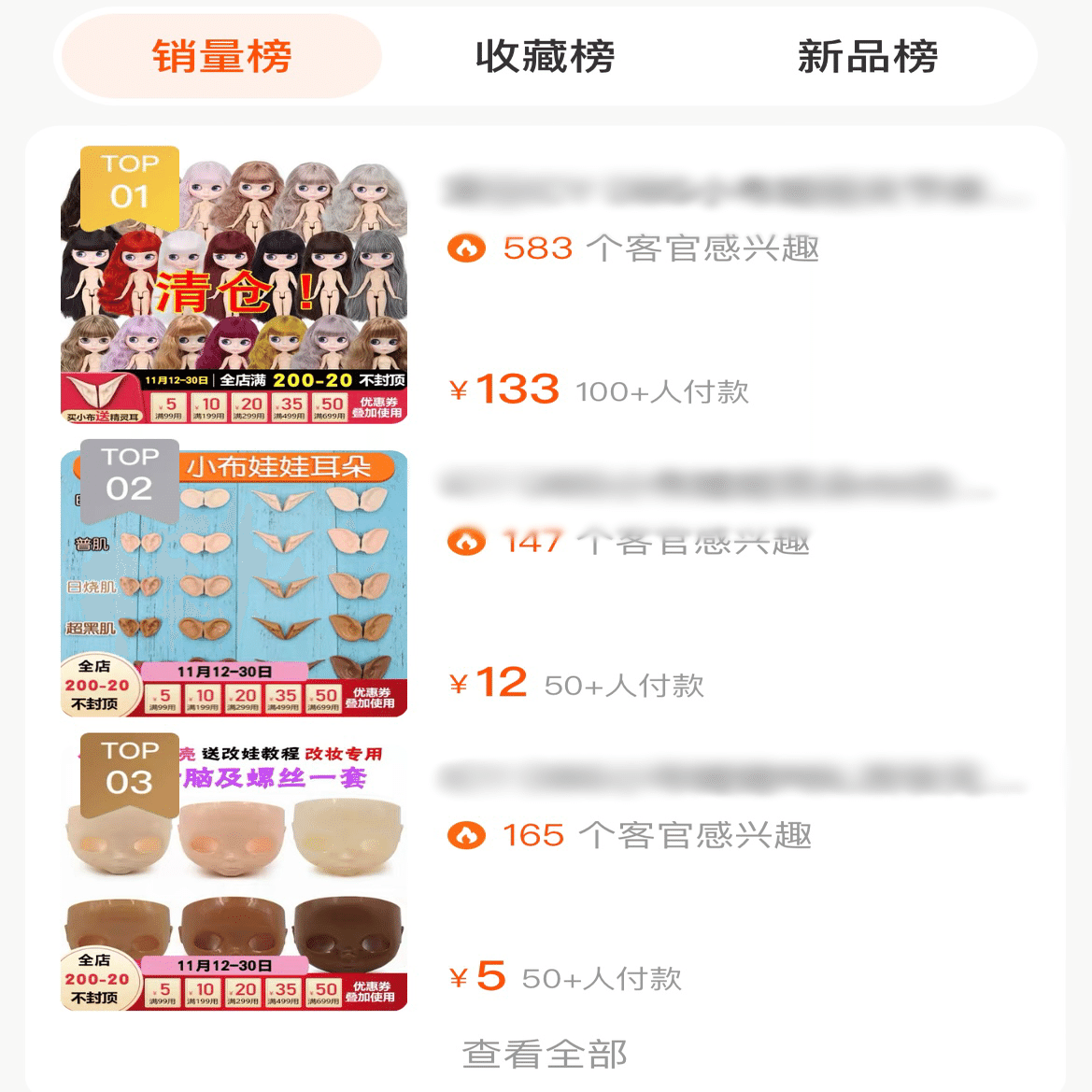Open the TOP 02 小布娃娃耳朵 product

click(x=234, y=584)
